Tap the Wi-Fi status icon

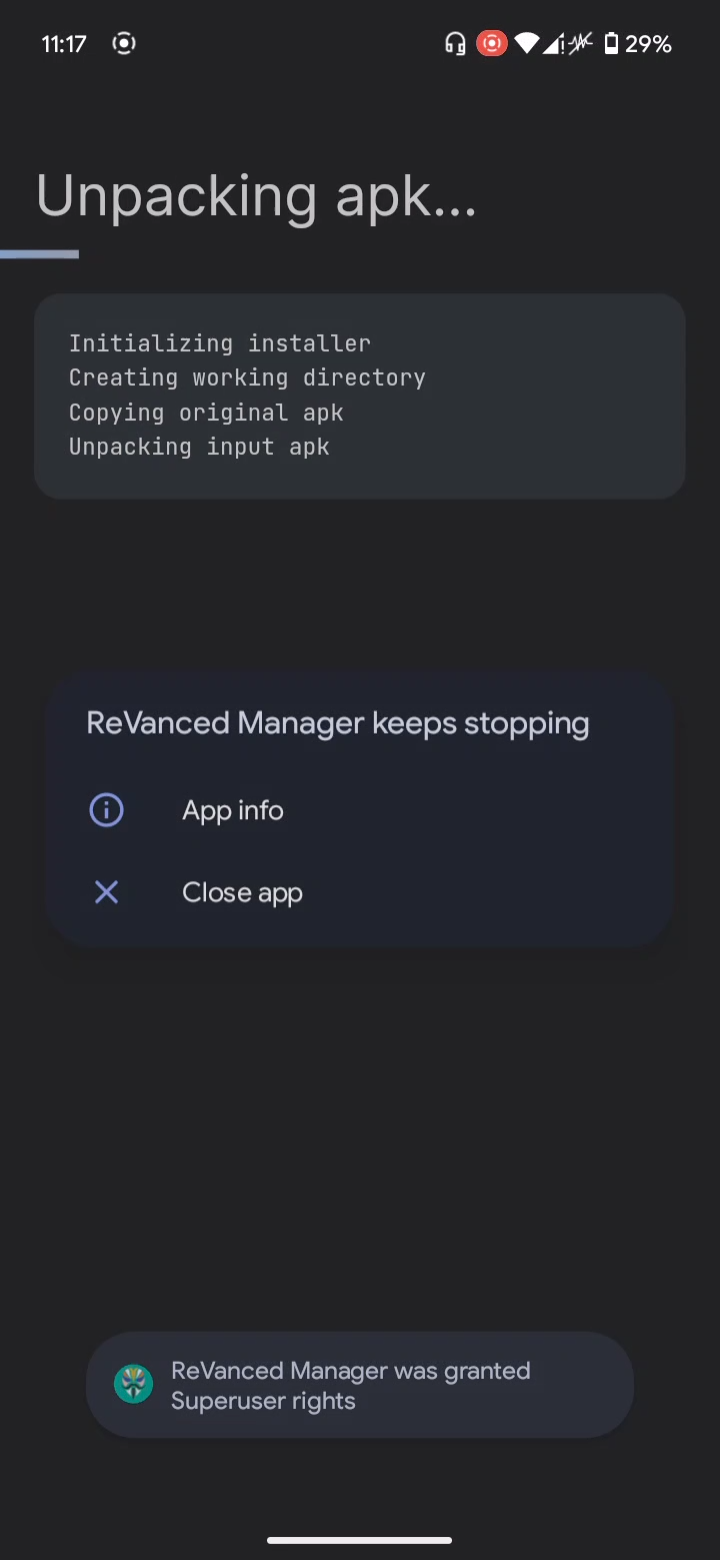tap(528, 43)
